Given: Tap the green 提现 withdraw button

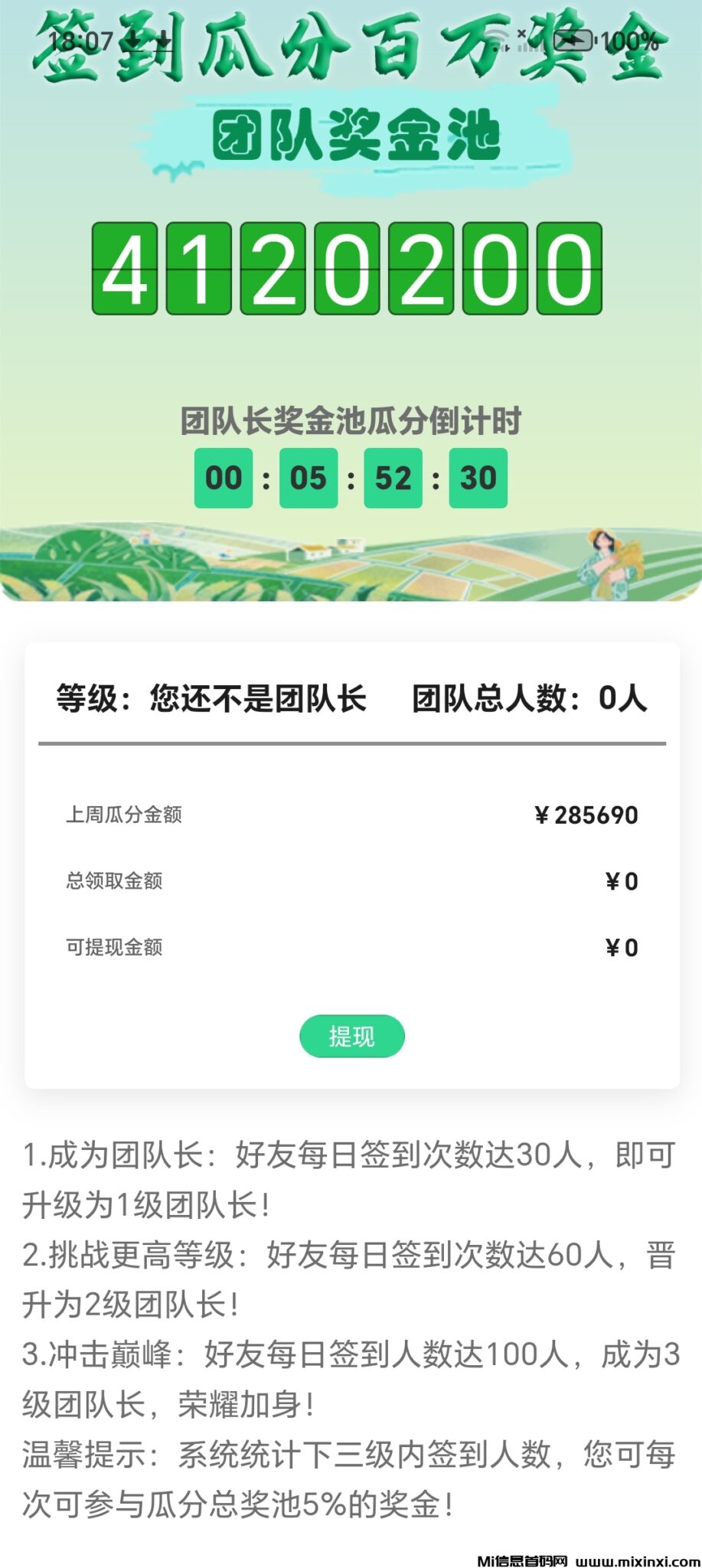Looking at the screenshot, I should click(x=351, y=1036).
